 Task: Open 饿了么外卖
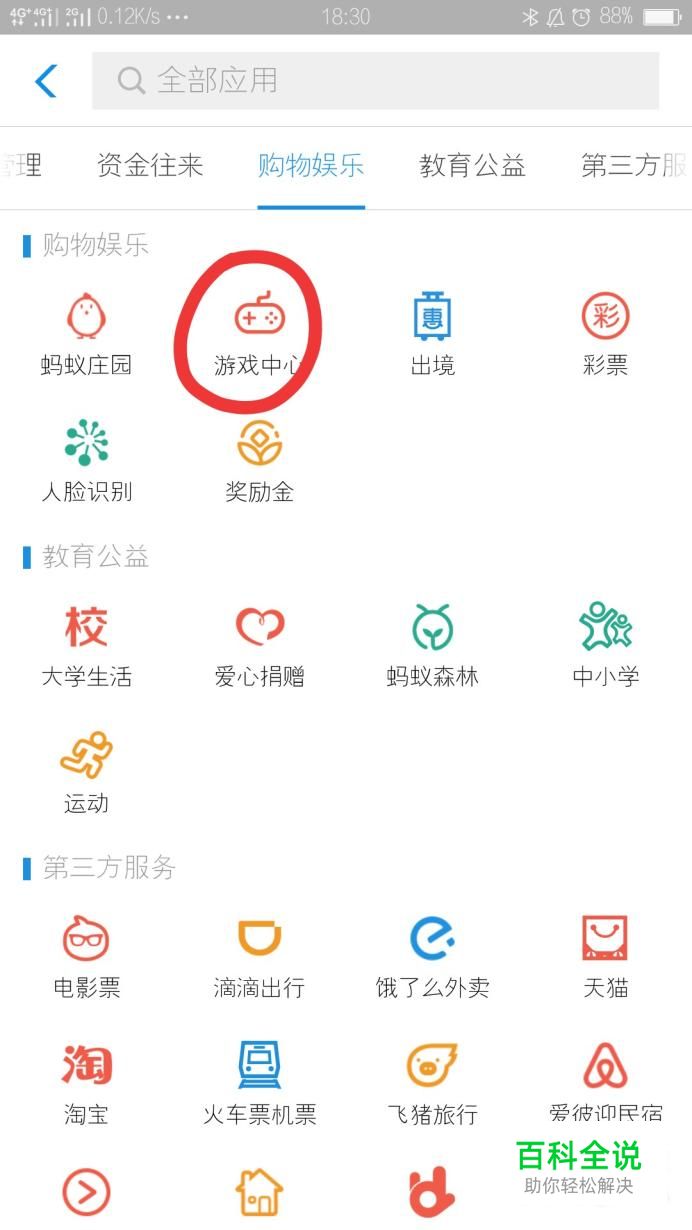point(432,957)
